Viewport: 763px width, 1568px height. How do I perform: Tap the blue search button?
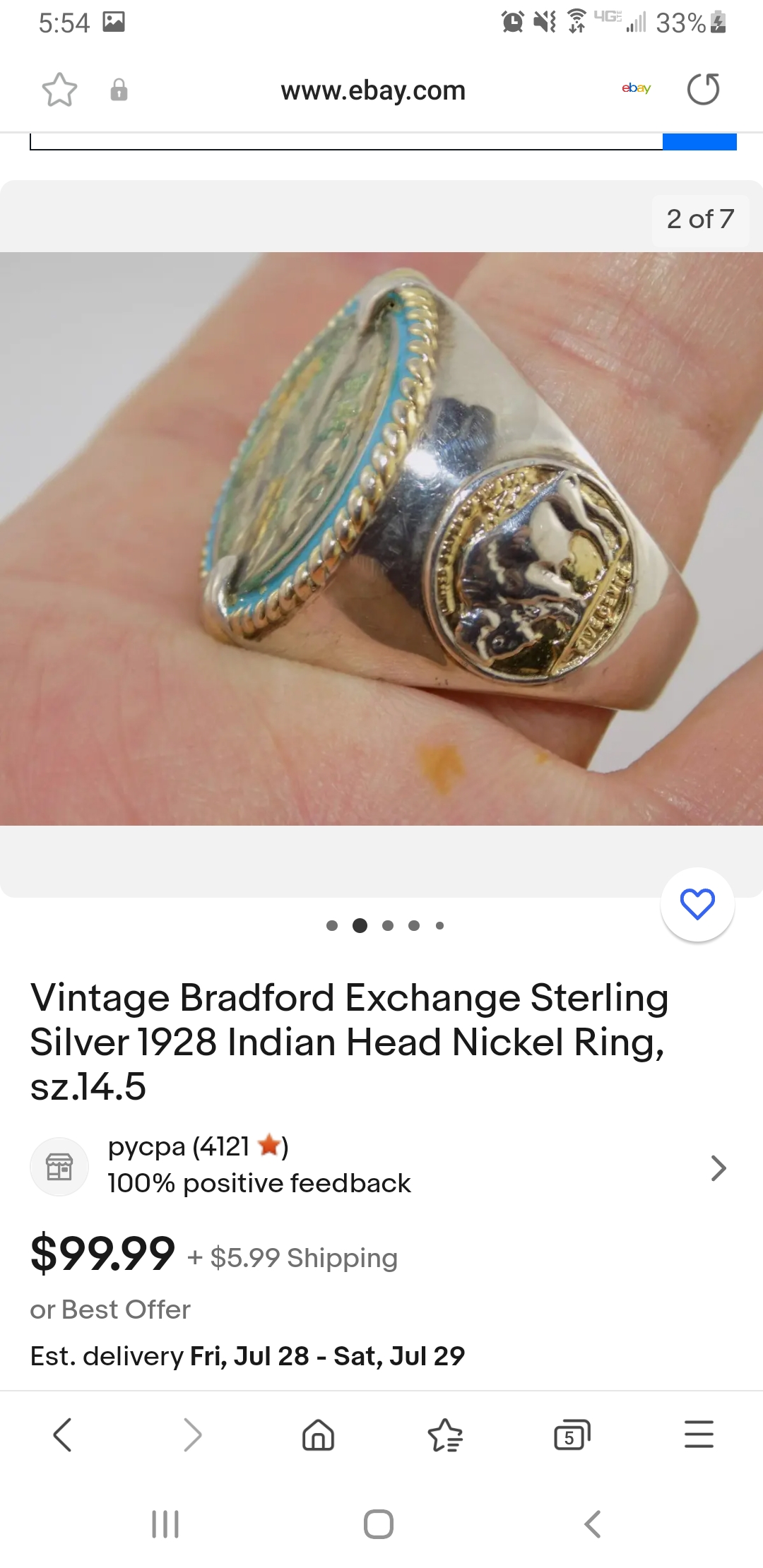tap(699, 141)
